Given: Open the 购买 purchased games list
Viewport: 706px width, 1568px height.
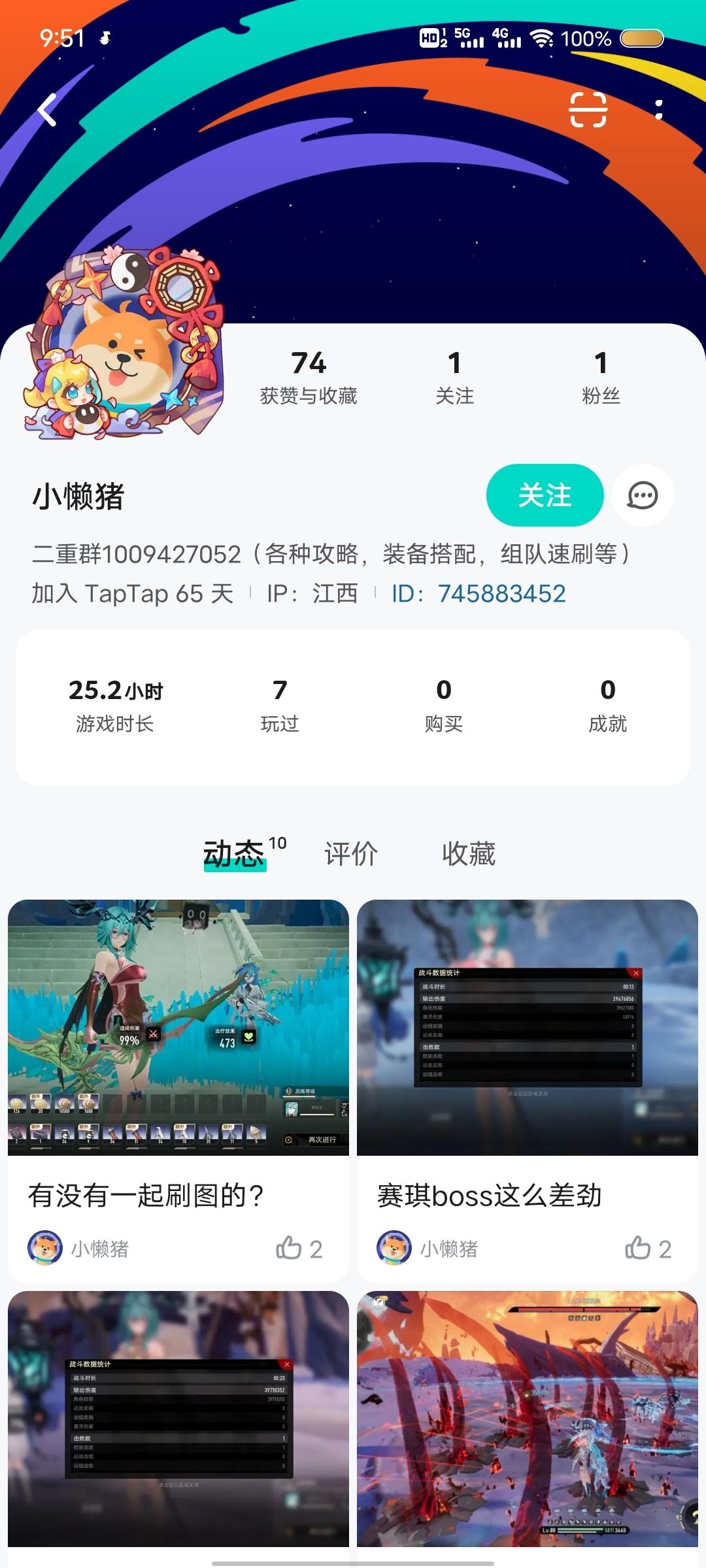Looking at the screenshot, I should point(444,706).
